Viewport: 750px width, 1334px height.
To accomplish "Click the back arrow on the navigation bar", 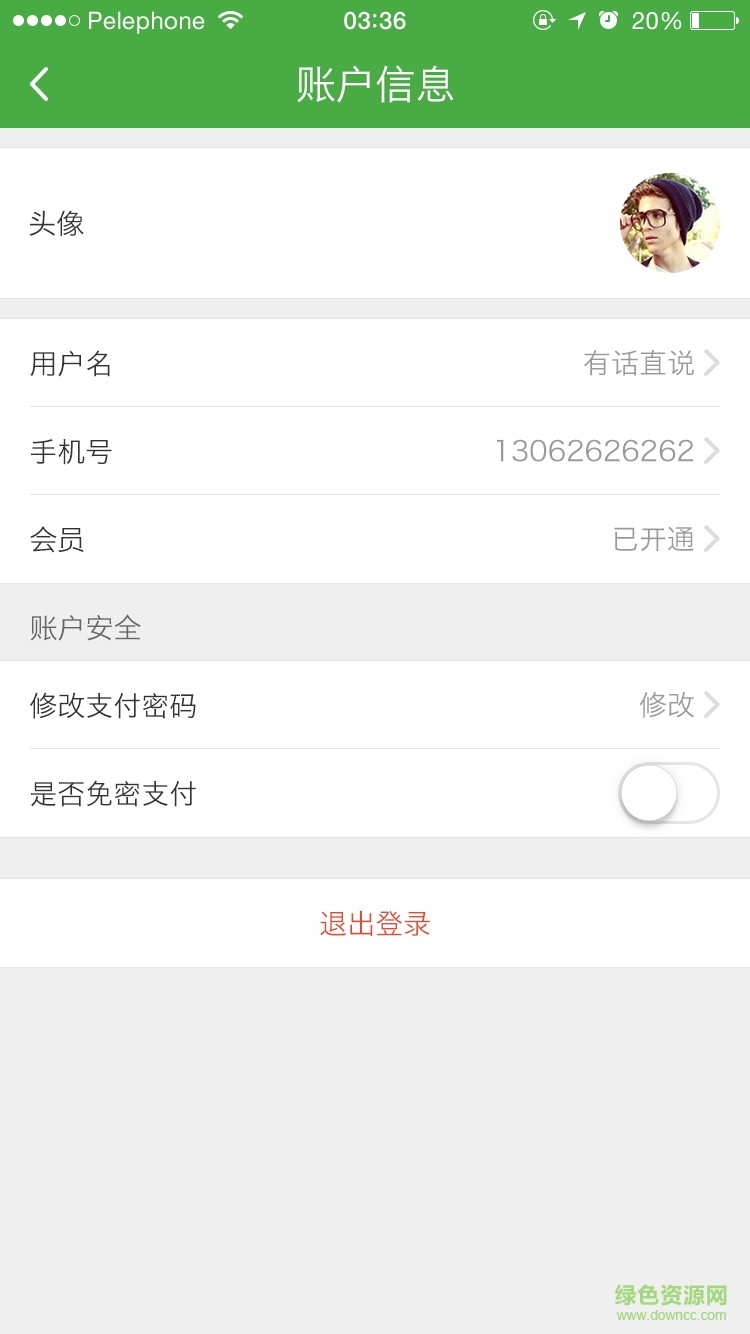I will tap(38, 84).
